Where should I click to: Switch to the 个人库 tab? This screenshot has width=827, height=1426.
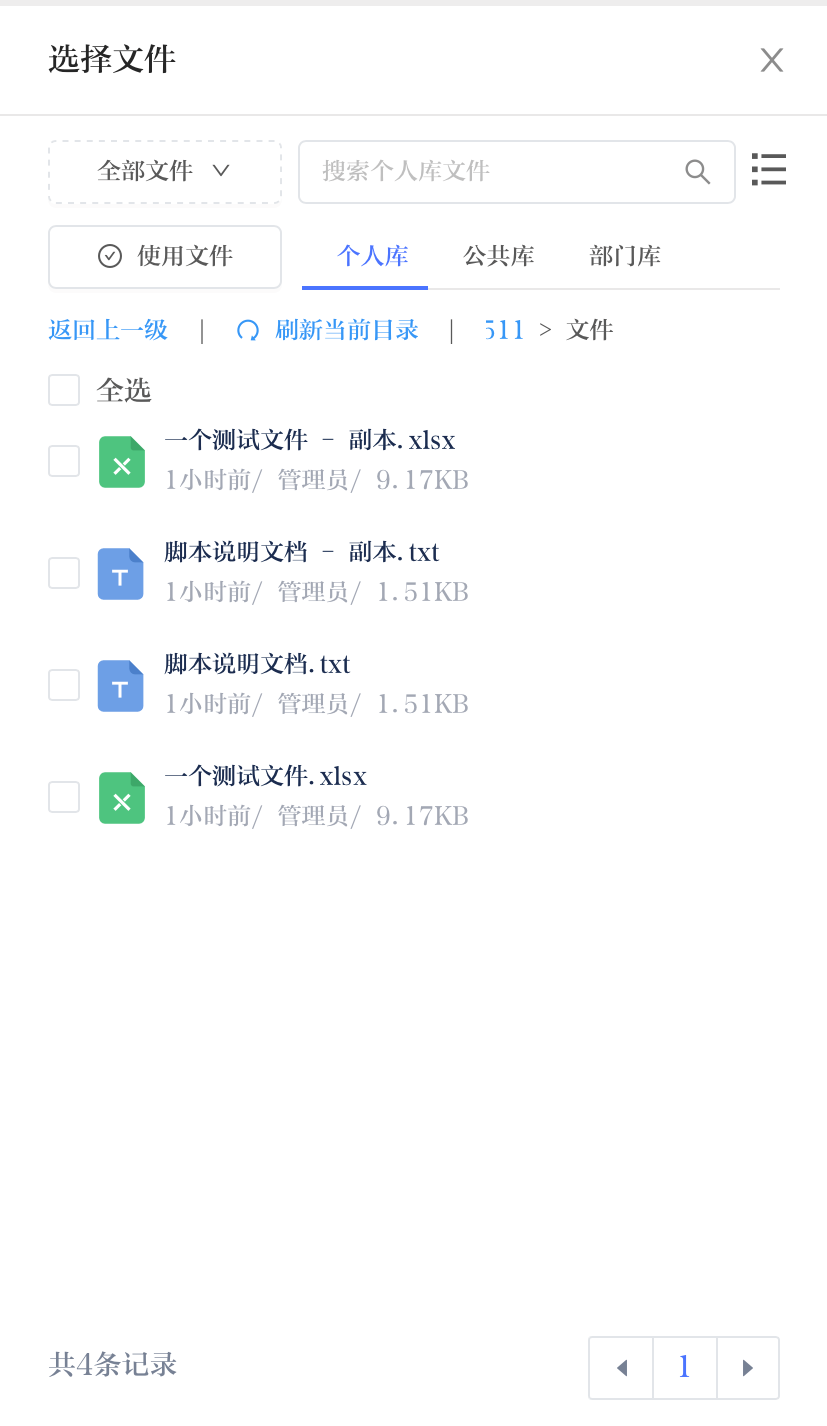(372, 256)
